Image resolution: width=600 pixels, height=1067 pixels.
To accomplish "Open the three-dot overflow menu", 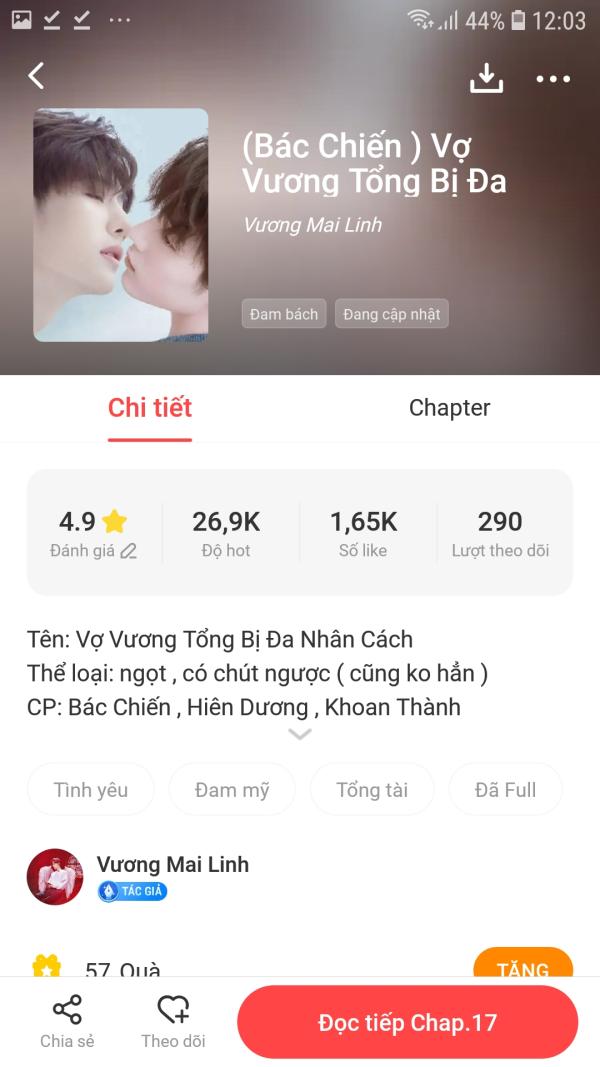I will [x=553, y=79].
